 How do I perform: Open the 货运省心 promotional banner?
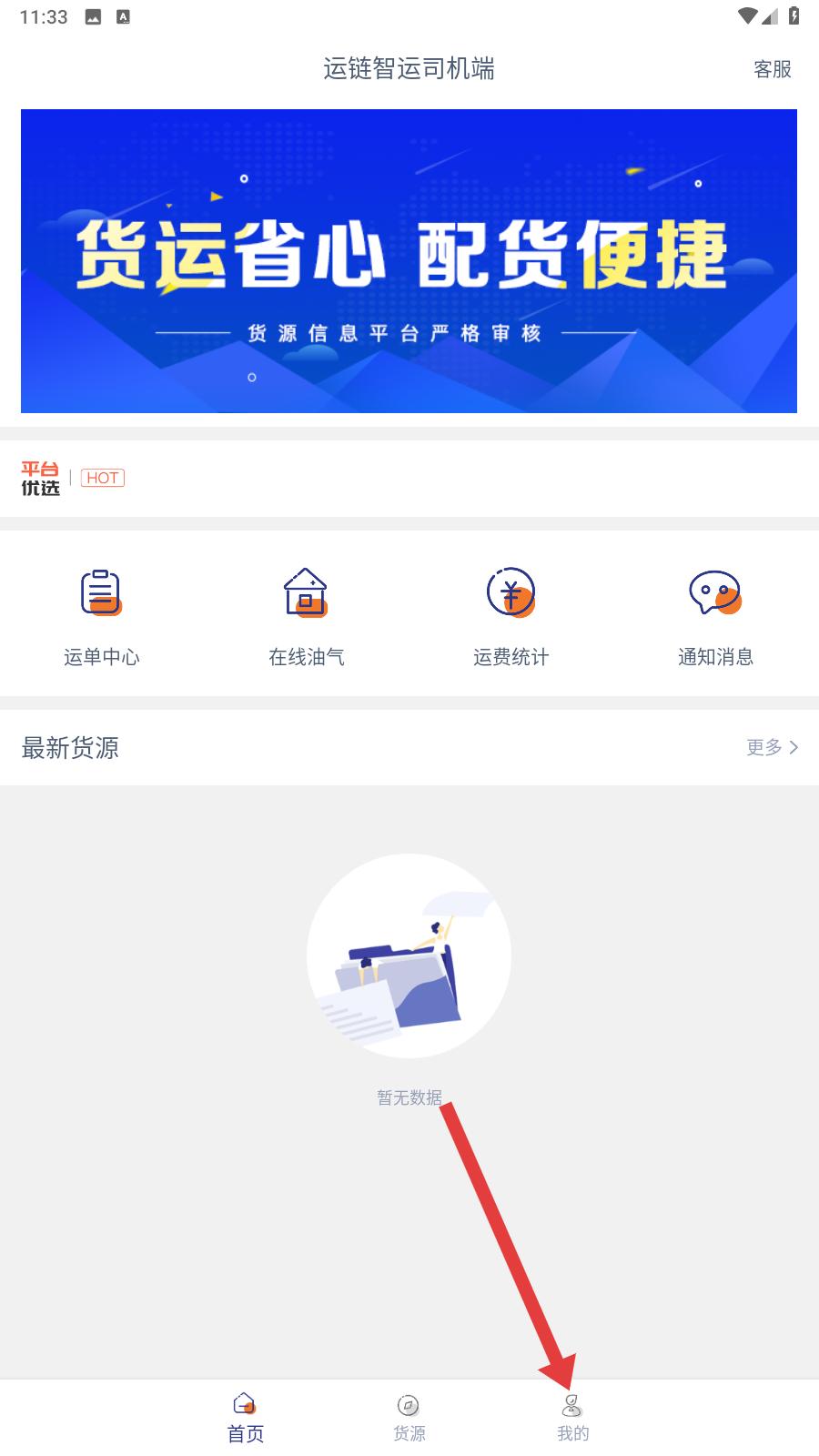tap(409, 261)
